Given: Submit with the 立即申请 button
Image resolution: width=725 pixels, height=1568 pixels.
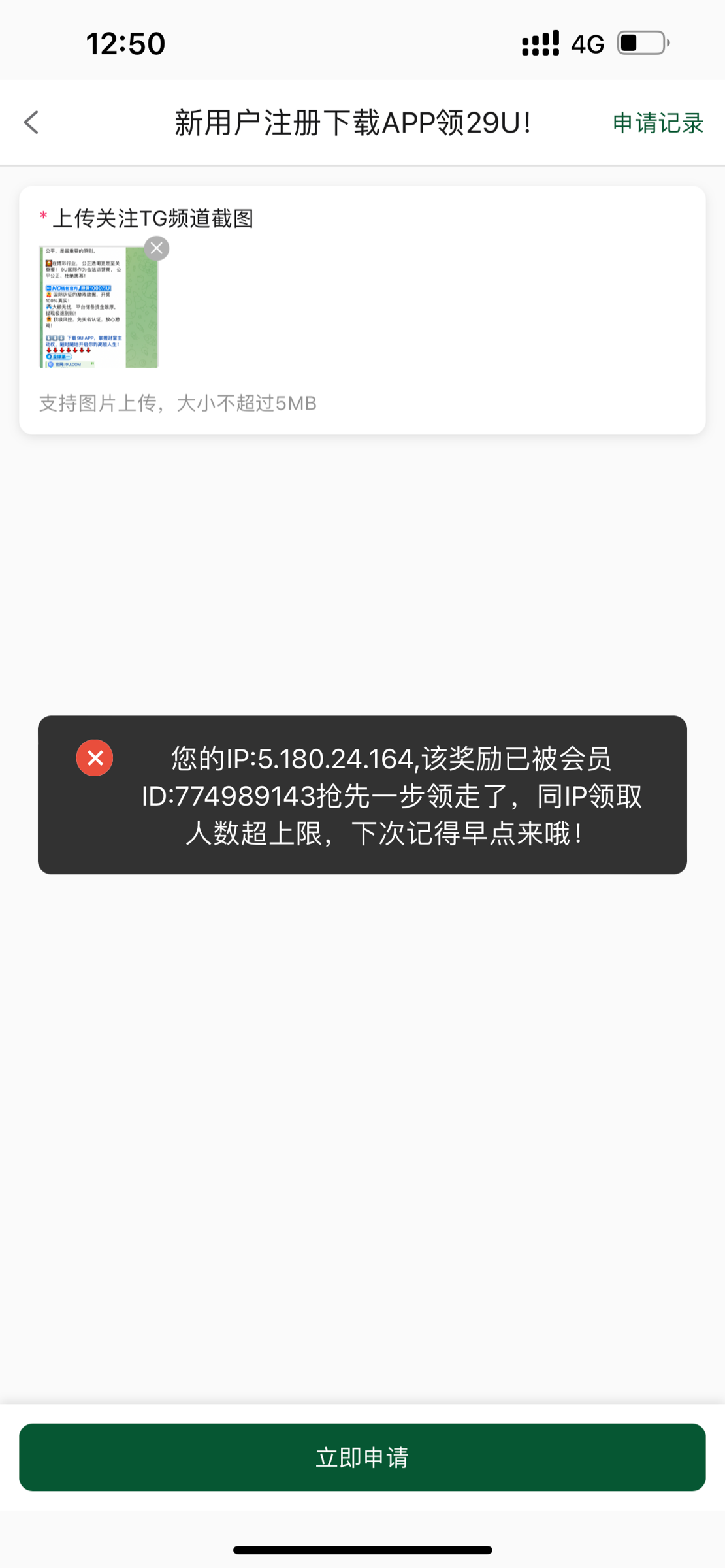Looking at the screenshot, I should 362,1457.
